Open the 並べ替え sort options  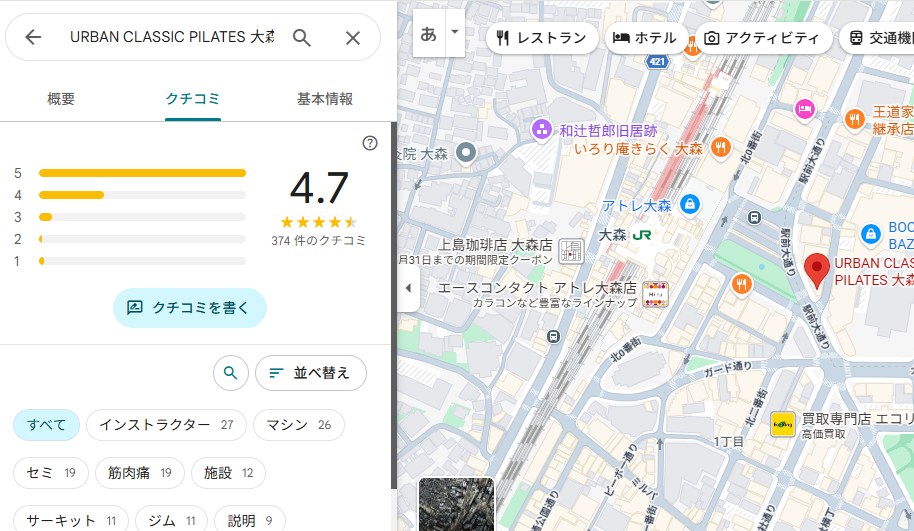pyautogui.click(x=311, y=373)
